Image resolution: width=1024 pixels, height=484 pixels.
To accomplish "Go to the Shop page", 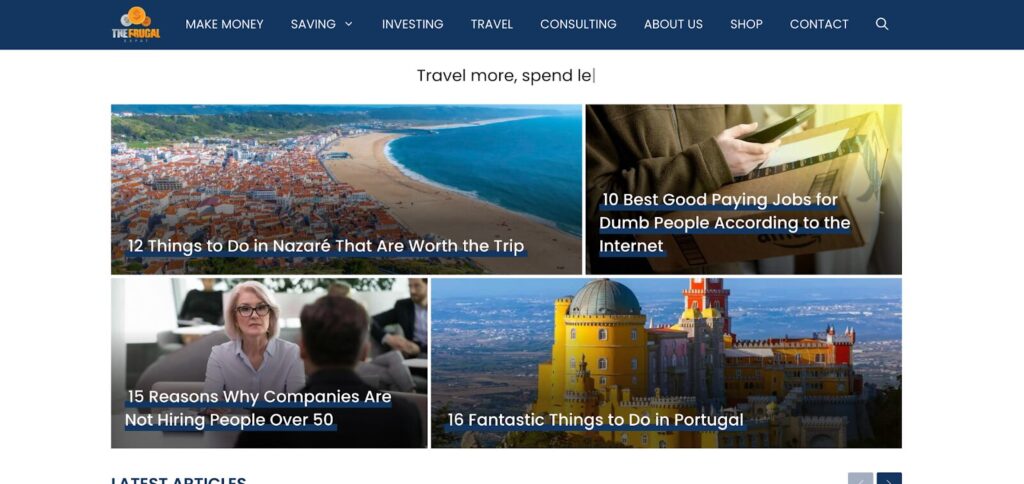I will 746,24.
